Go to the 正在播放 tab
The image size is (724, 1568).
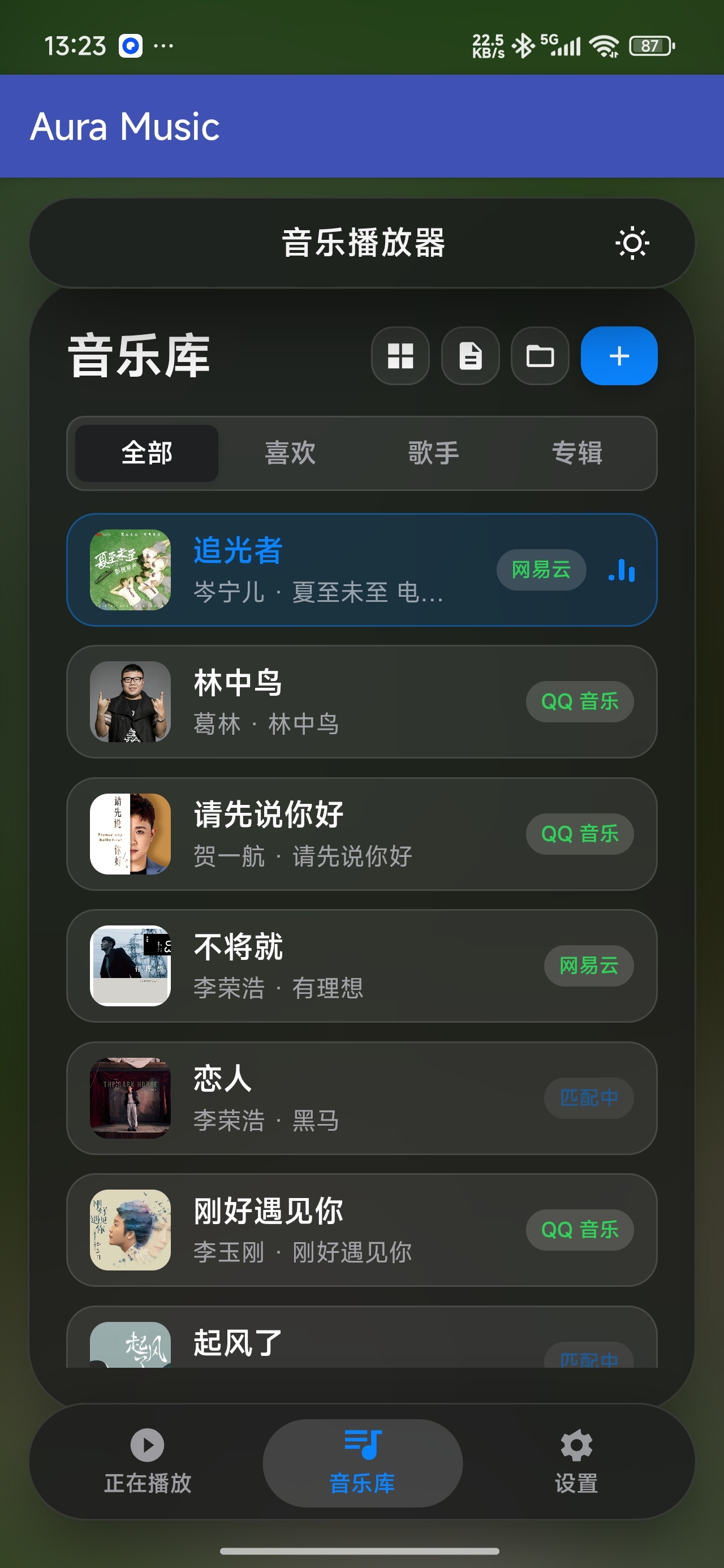148,1463
